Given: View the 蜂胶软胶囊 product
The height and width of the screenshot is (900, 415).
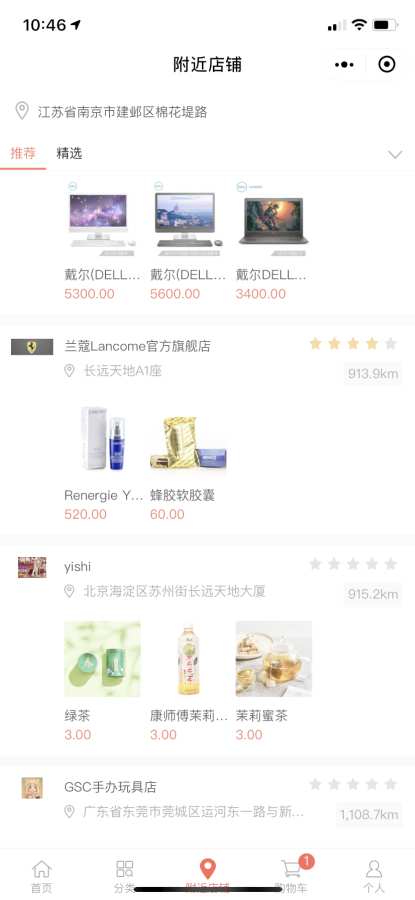Looking at the screenshot, I should [188, 461].
